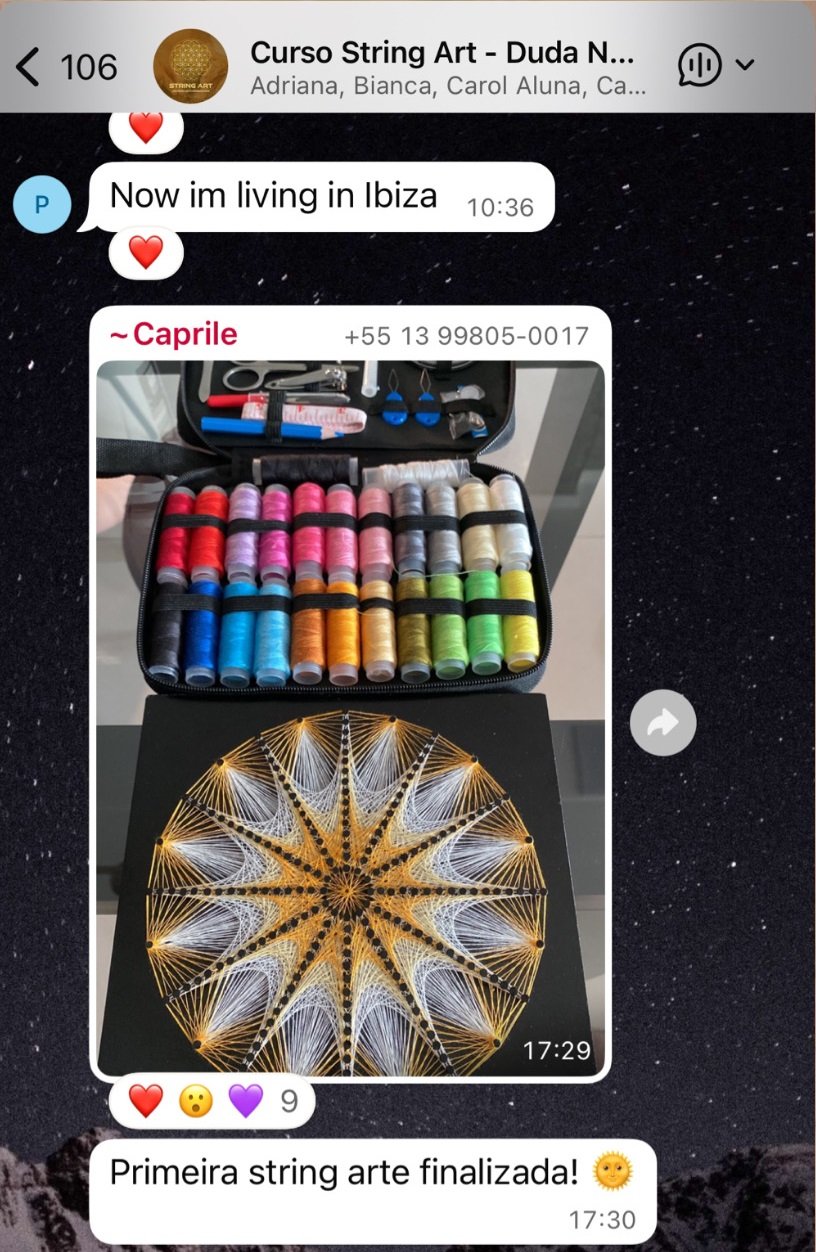This screenshot has height=1252, width=816.
Task: Open the Curso String Art group info
Action: coord(440,66)
